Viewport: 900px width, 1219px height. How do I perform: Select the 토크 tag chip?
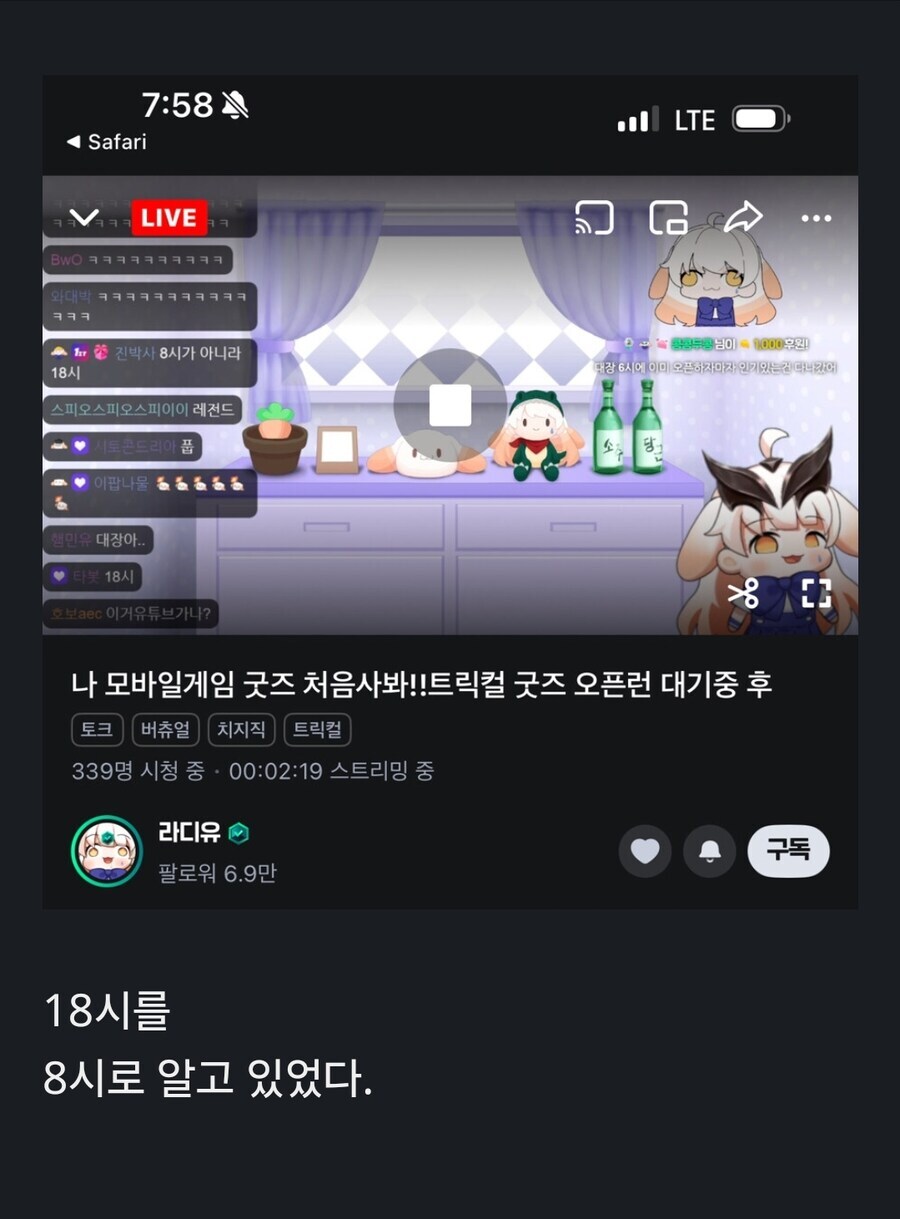point(97,729)
